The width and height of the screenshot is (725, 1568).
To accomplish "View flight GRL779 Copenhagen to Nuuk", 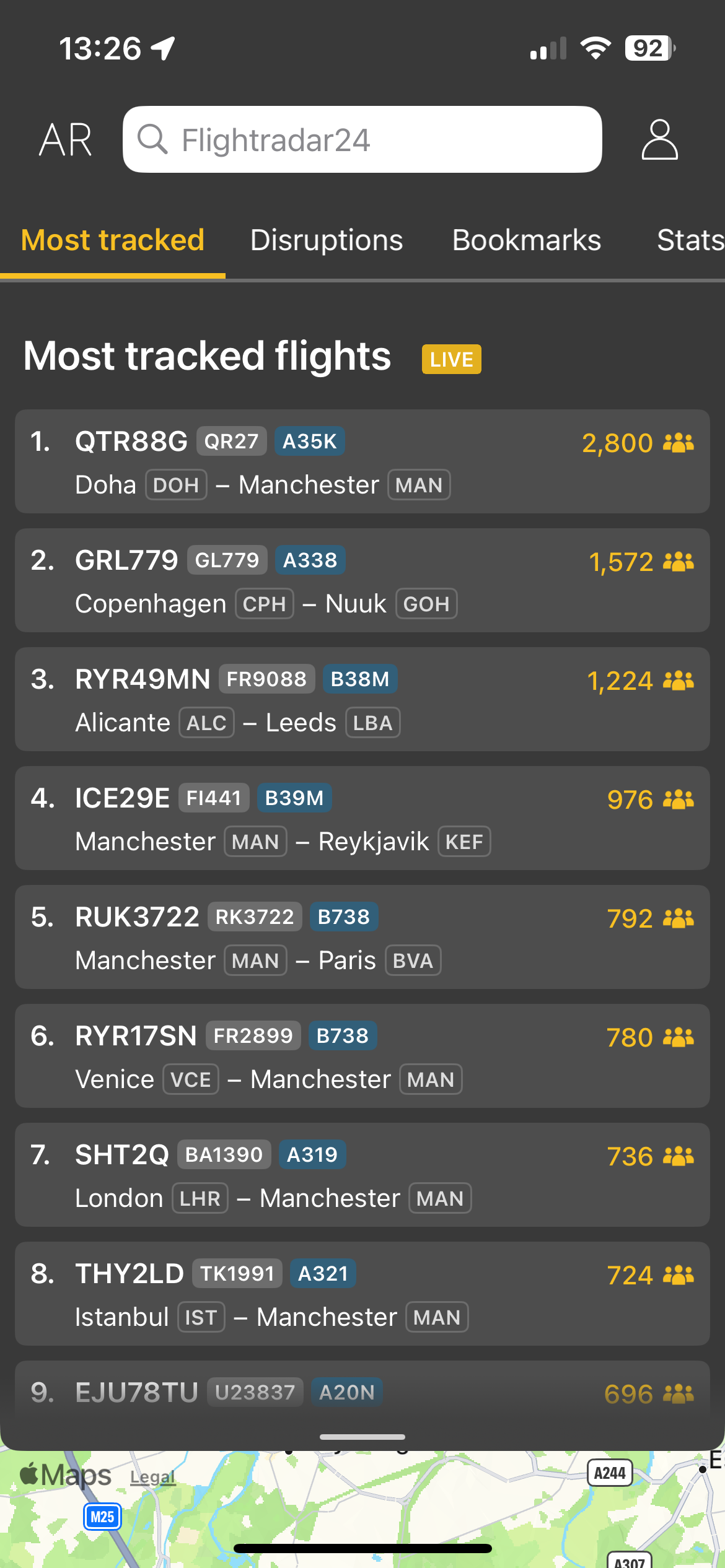I will click(362, 581).
